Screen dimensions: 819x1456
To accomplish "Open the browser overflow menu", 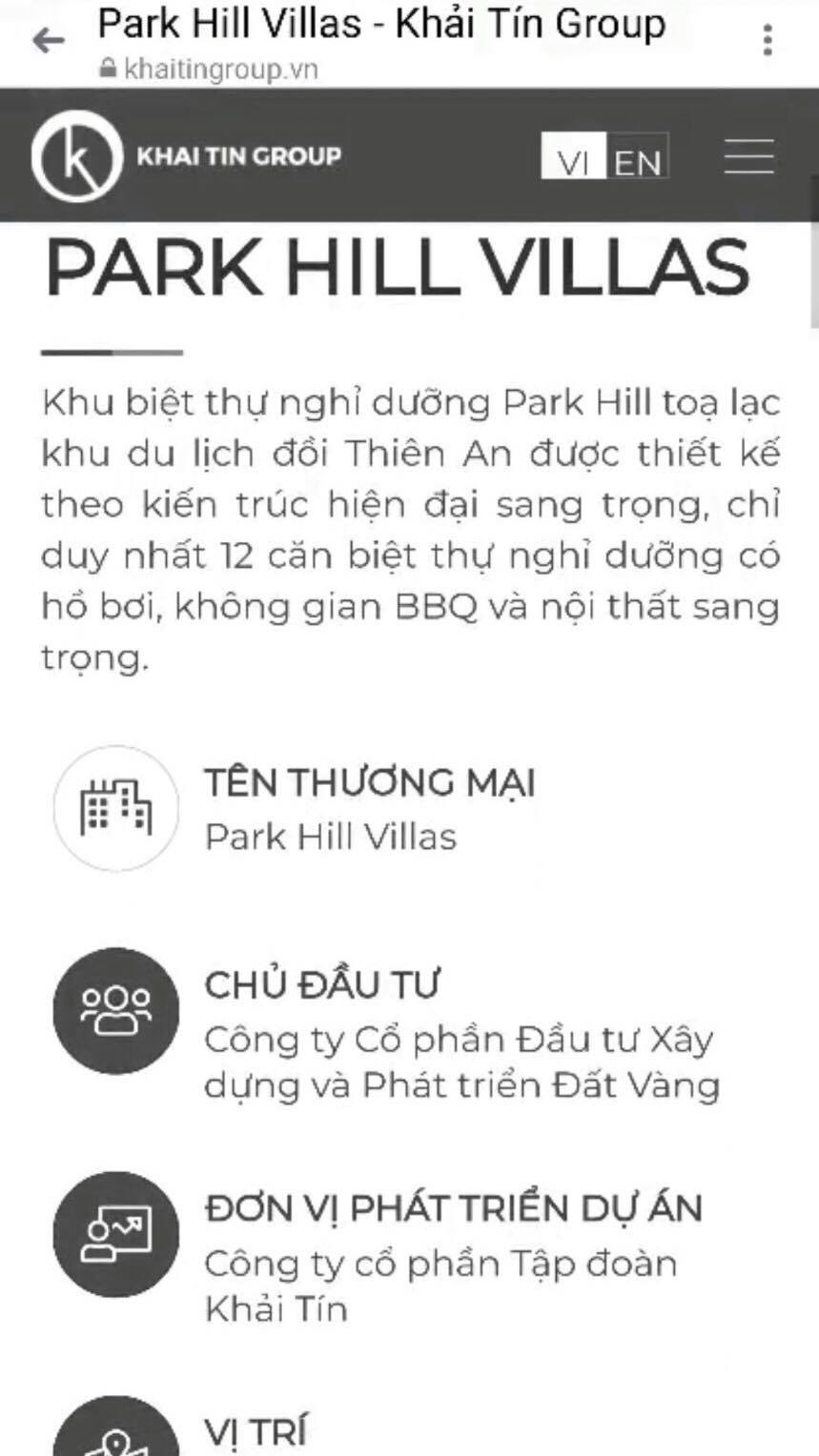I will coord(768,41).
